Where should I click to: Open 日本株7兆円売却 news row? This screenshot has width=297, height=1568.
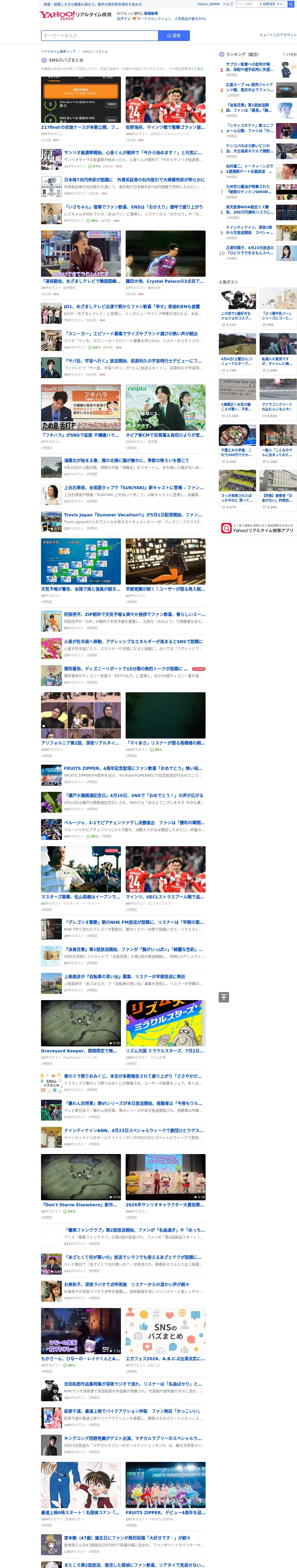pyautogui.click(x=123, y=186)
